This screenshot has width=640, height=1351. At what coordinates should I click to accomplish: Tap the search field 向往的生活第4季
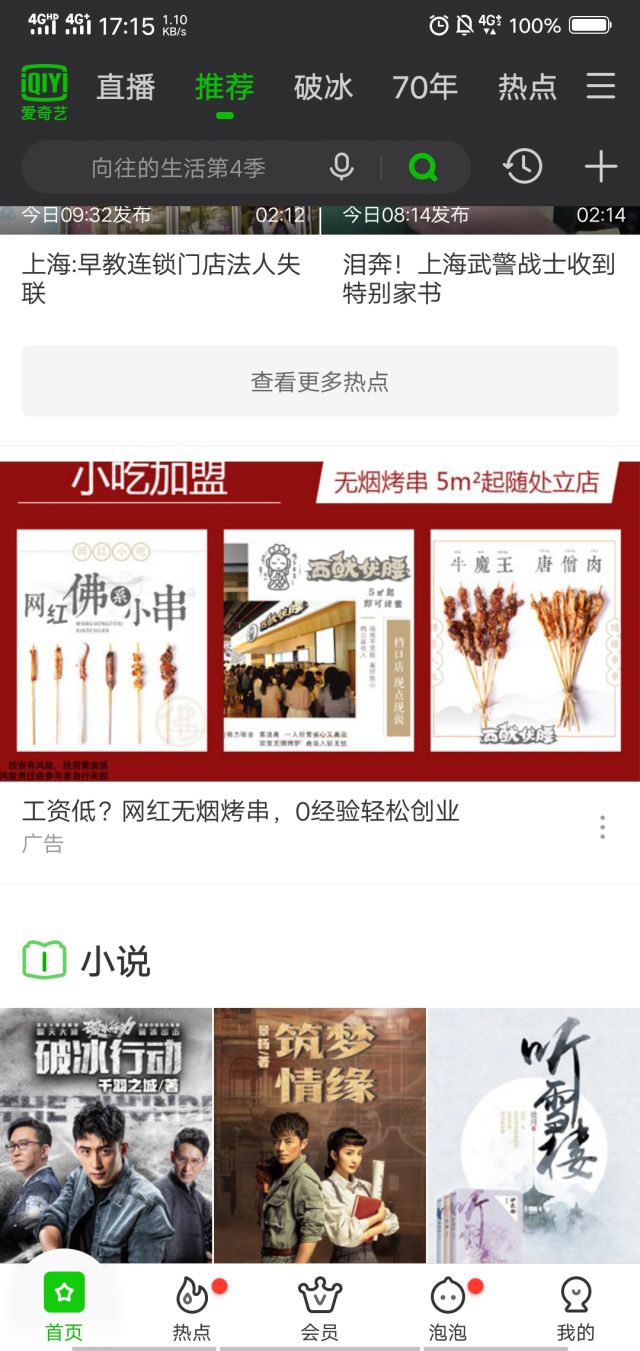[x=178, y=168]
